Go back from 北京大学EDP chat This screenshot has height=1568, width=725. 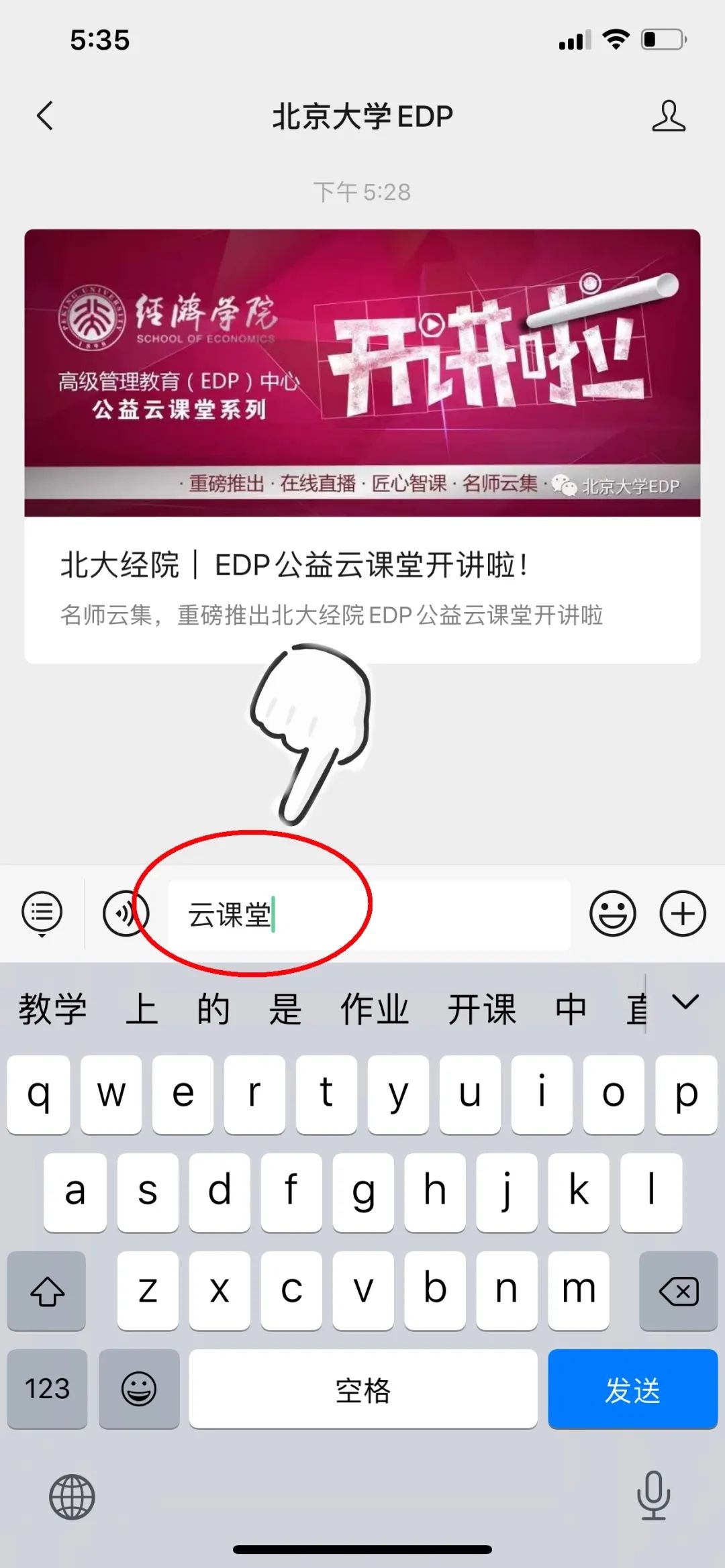click(45, 116)
